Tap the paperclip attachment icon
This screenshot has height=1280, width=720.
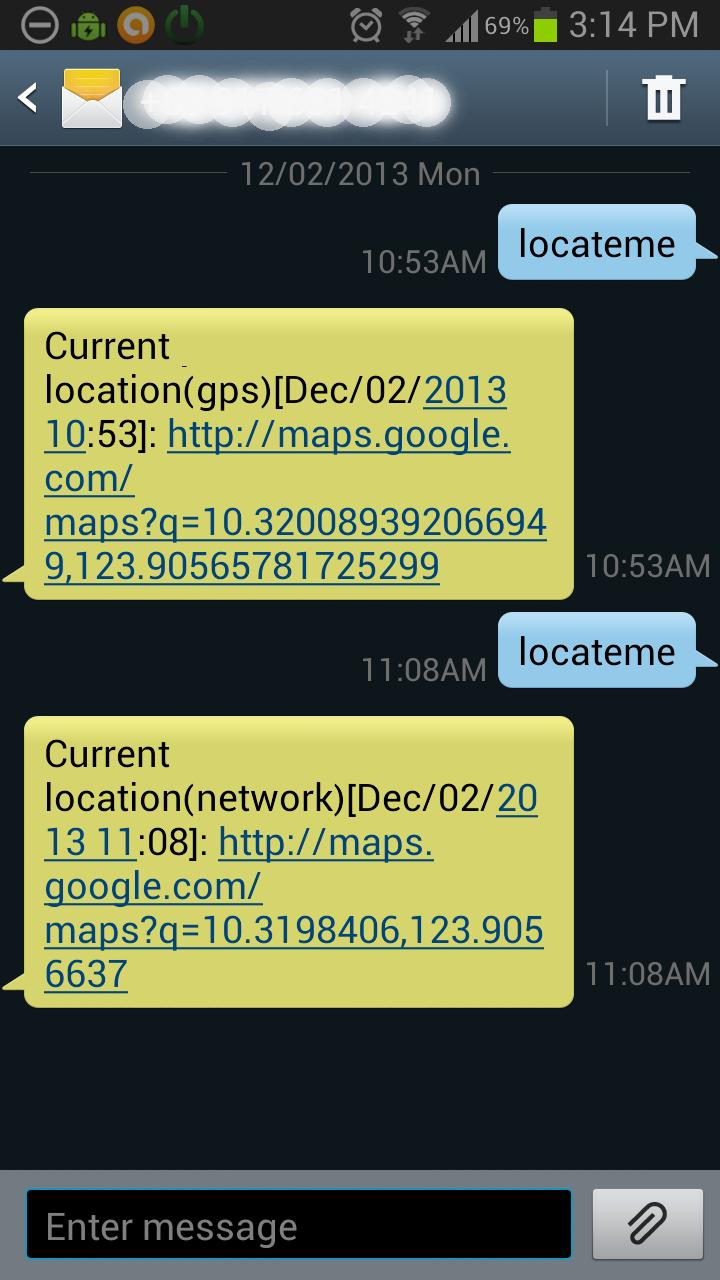pos(647,1222)
